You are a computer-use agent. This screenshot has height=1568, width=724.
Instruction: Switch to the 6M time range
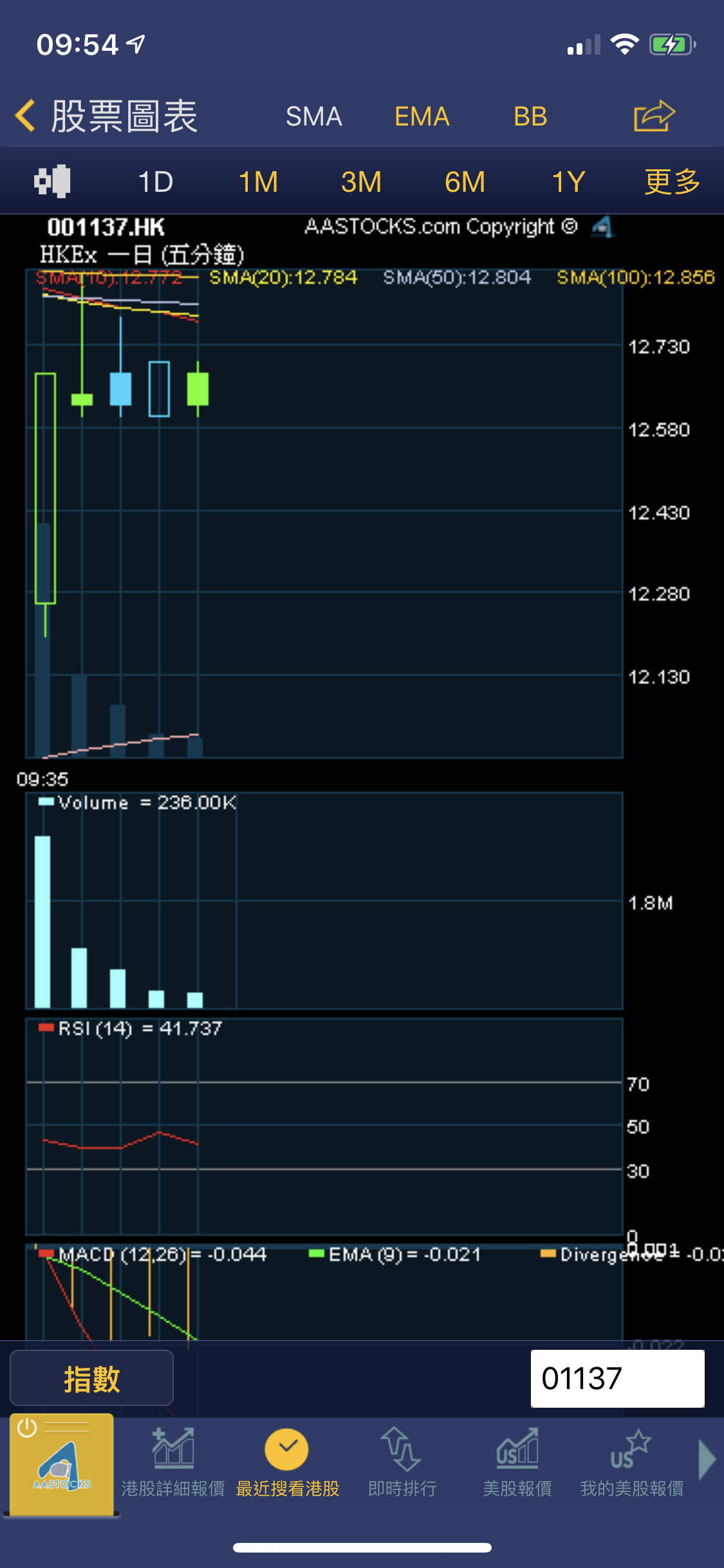(x=464, y=182)
